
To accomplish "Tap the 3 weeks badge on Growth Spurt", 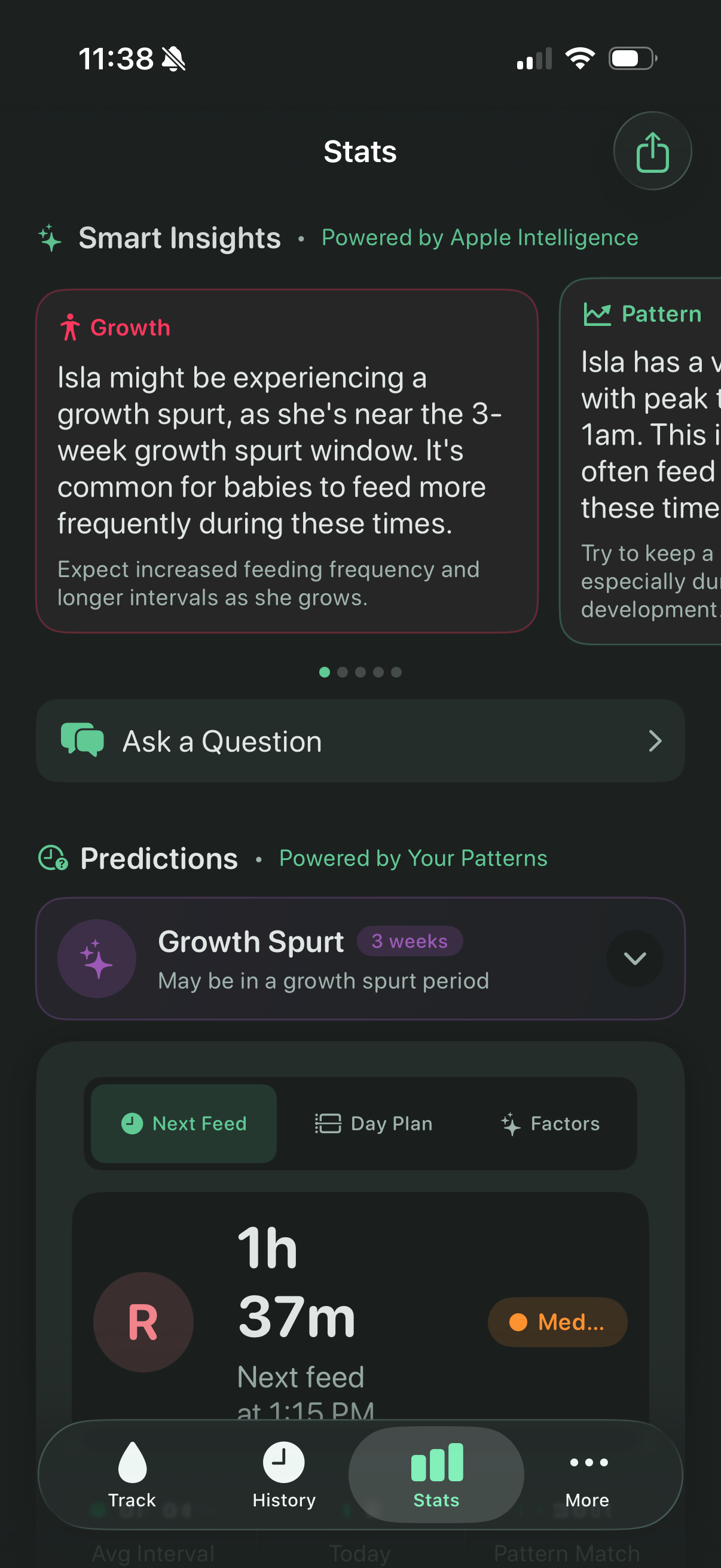I will 410,941.
